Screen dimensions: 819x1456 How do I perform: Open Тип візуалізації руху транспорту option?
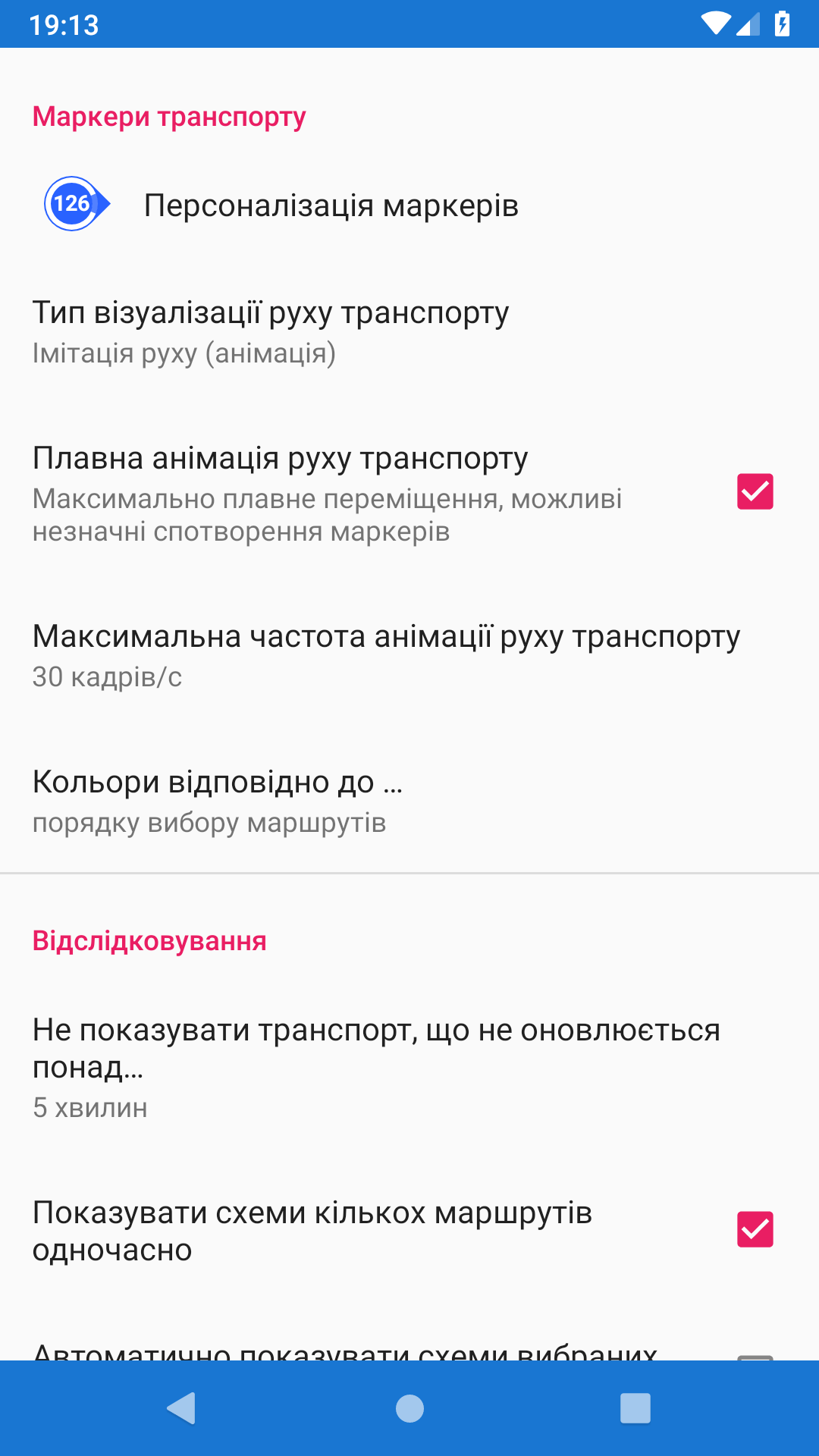coord(409,332)
